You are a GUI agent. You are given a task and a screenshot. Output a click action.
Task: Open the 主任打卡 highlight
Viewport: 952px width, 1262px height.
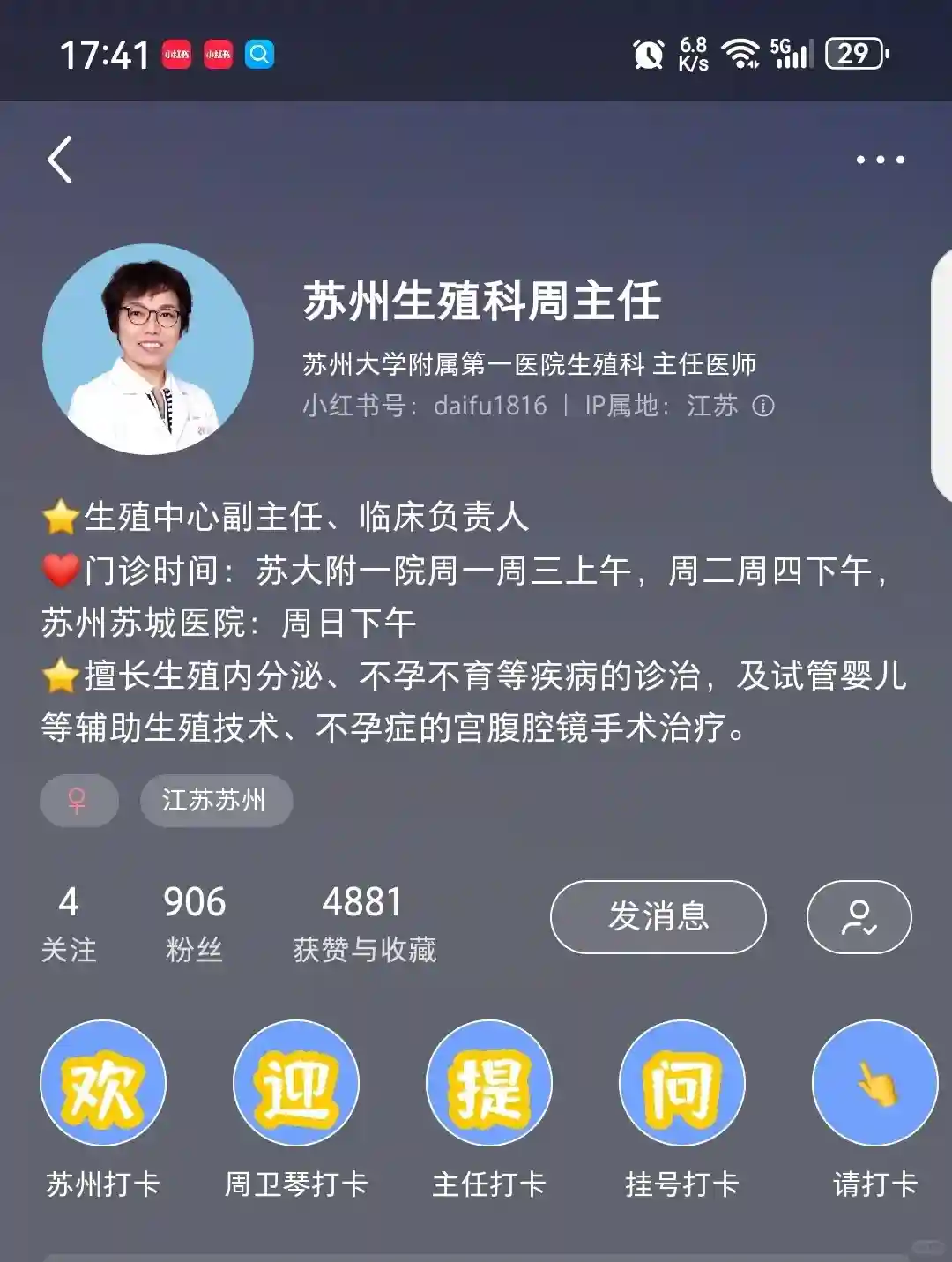pos(489,1083)
